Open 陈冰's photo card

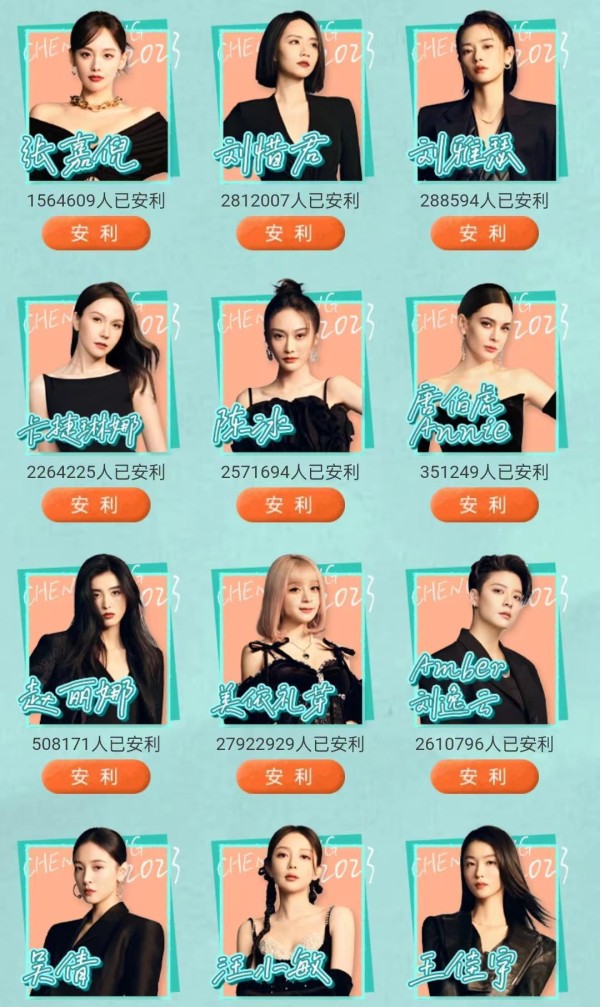pos(292,367)
